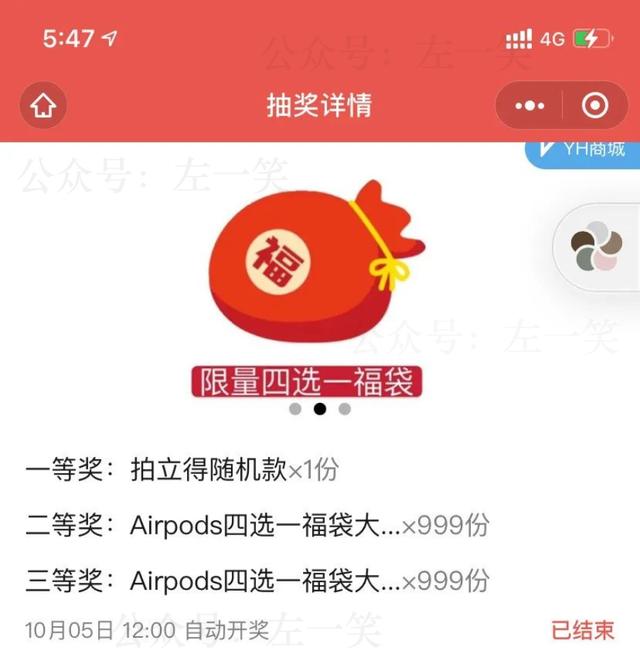
Task: Open the floating flower-shaped side button
Action: 596,246
